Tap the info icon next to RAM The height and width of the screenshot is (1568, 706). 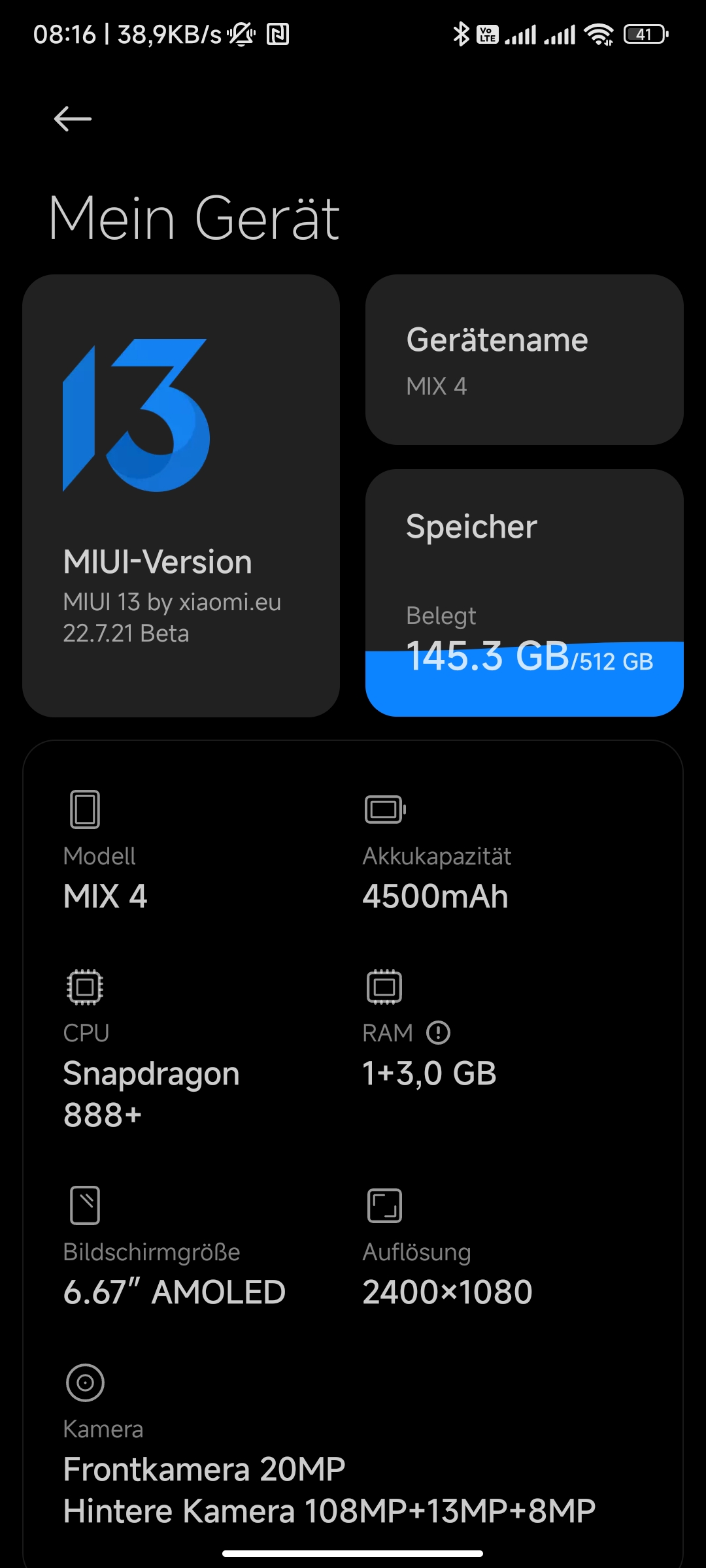438,1033
